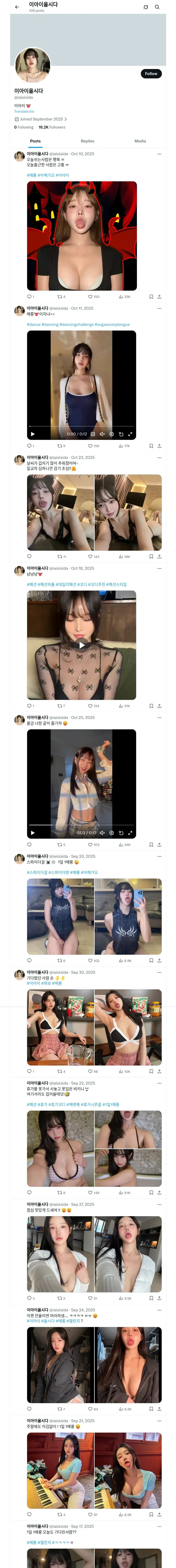Repost the Oct 11, 2025 post
The image size is (176, 1568).
[x=59, y=446]
